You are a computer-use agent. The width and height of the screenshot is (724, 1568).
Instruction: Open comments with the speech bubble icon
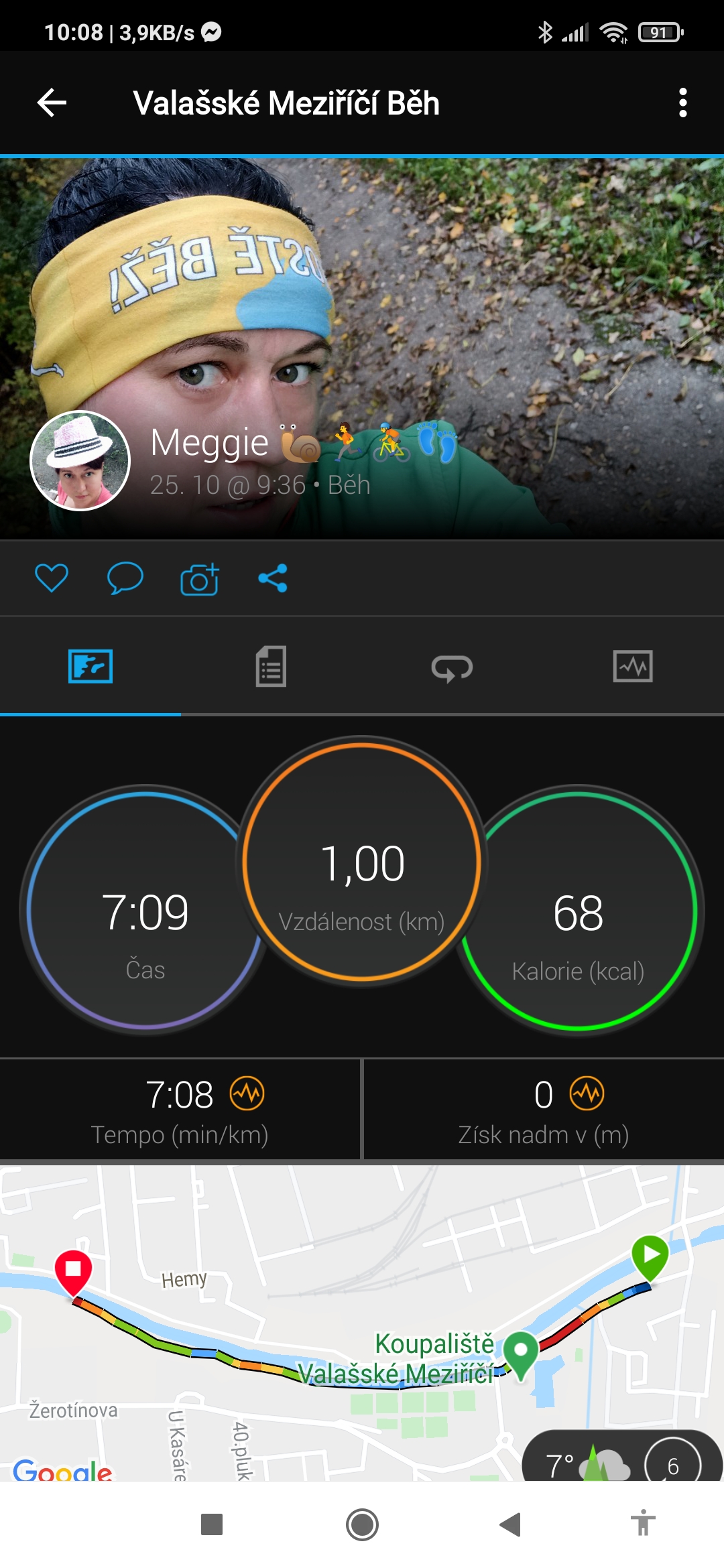tap(125, 578)
